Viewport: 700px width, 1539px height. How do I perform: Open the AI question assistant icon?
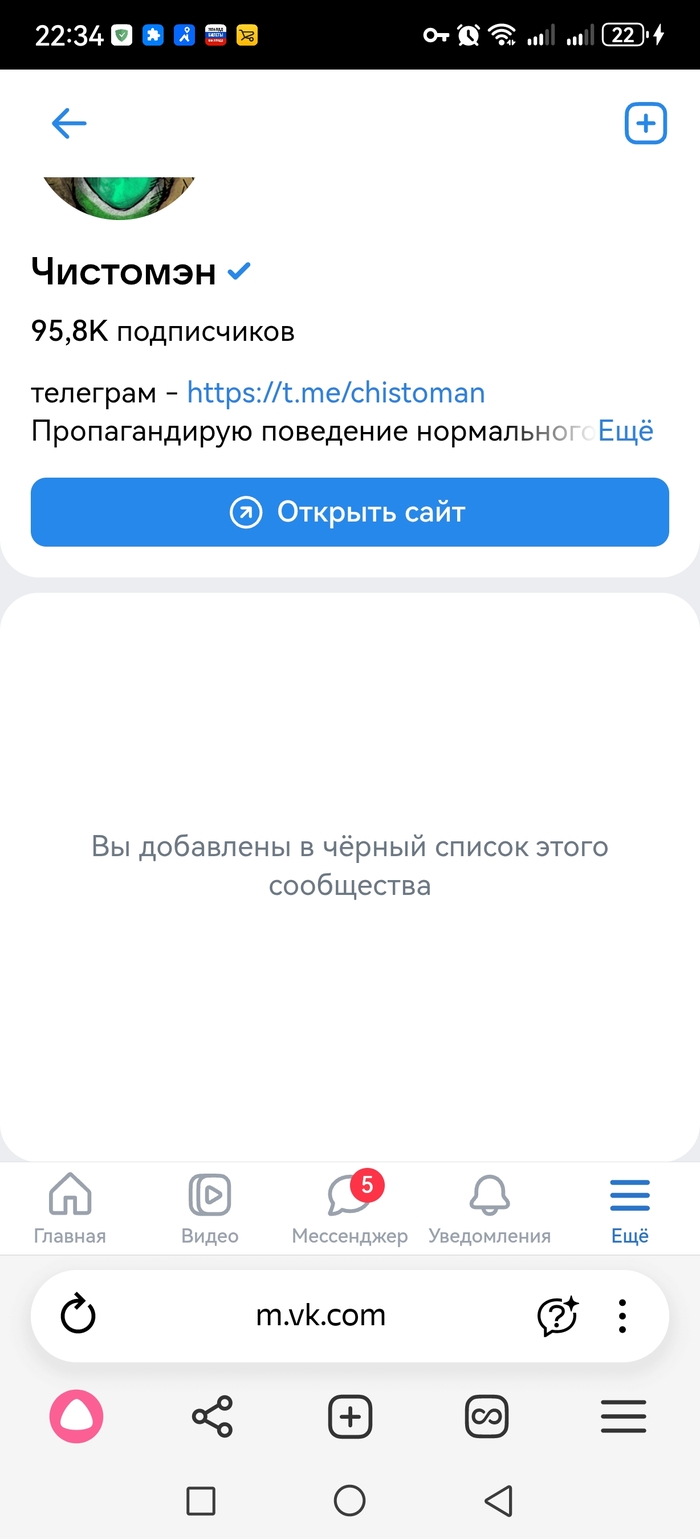[558, 1315]
